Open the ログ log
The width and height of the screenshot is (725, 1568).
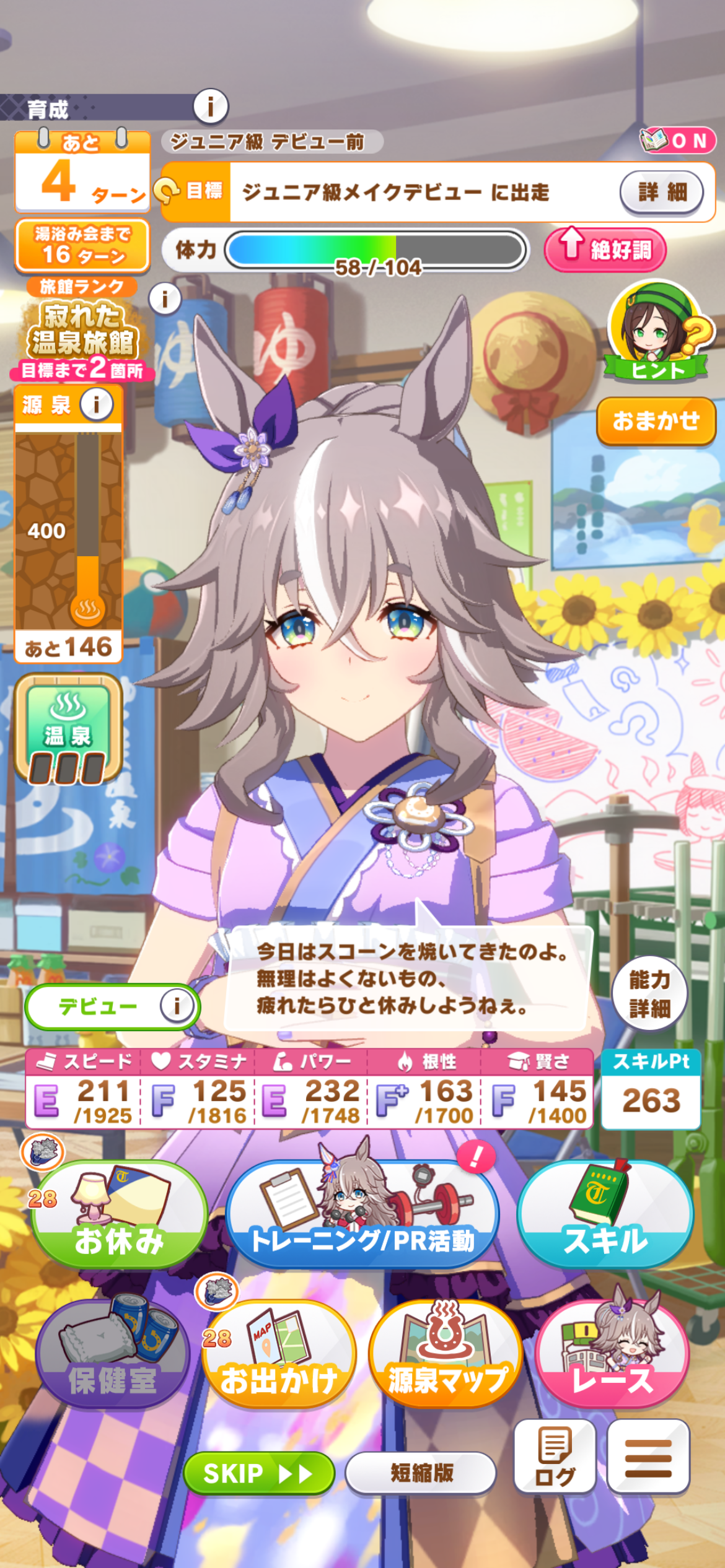pyautogui.click(x=555, y=1457)
